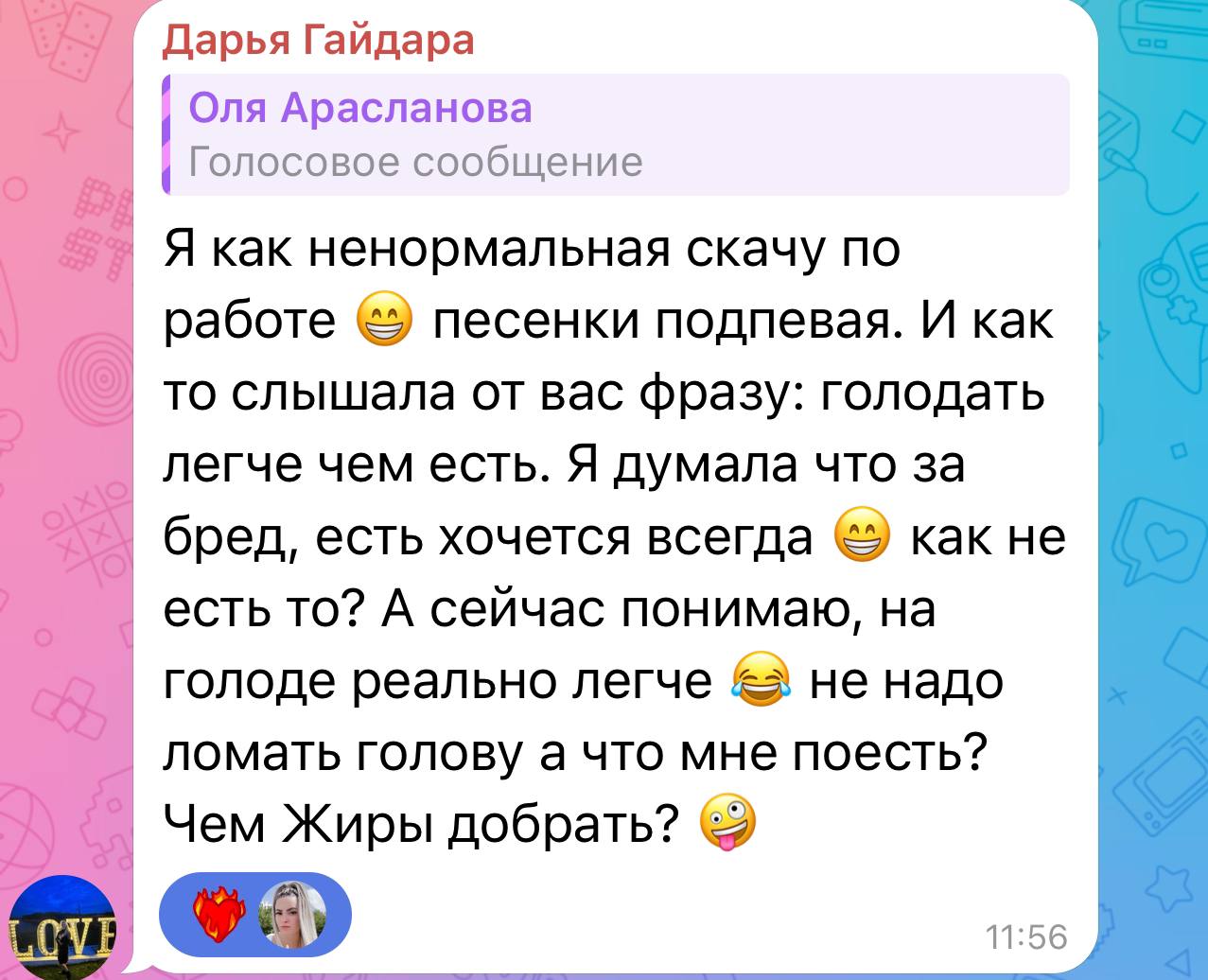This screenshot has width=1208, height=980.
Task: Jump to quoted voice message from Оля Арасланова
Action: 615,134
